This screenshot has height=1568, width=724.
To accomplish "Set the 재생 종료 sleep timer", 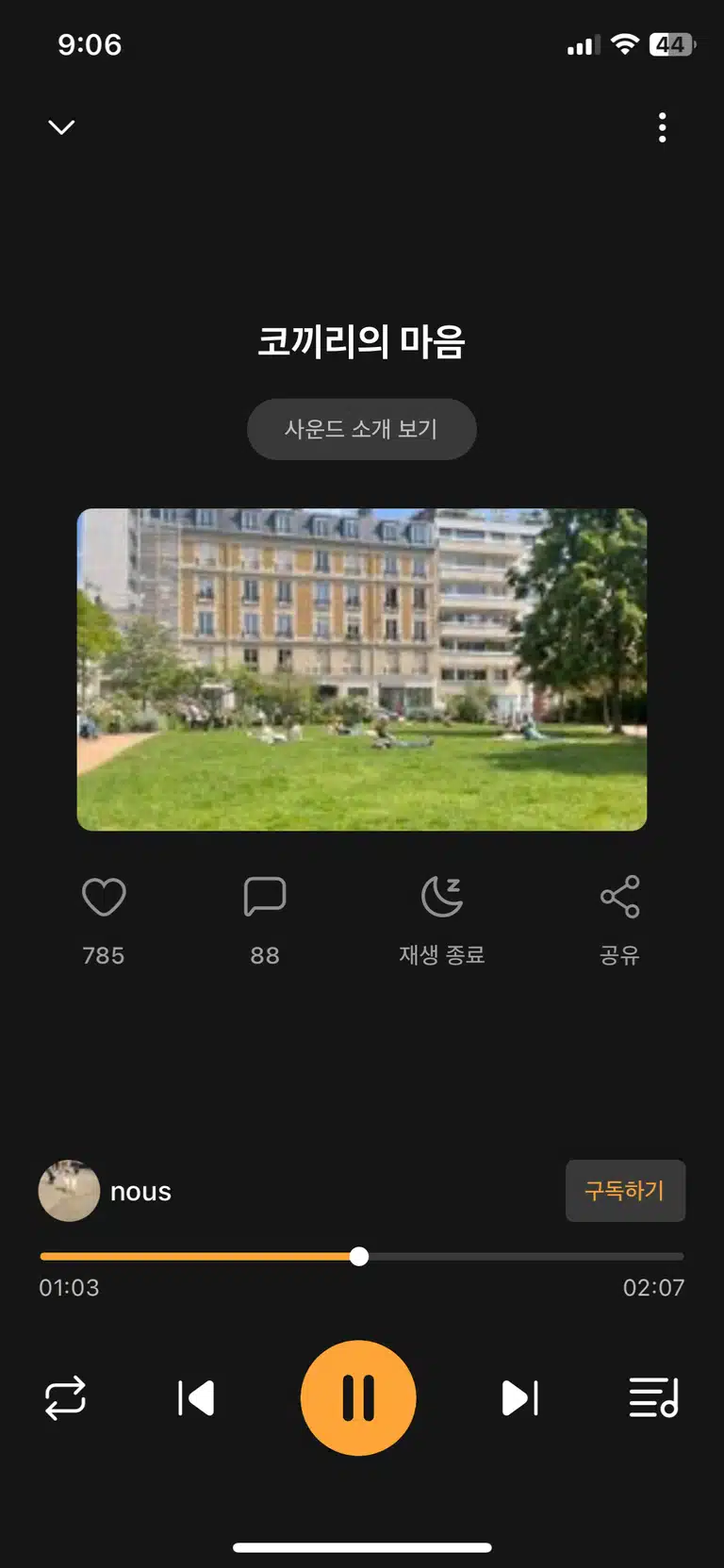I will [442, 897].
